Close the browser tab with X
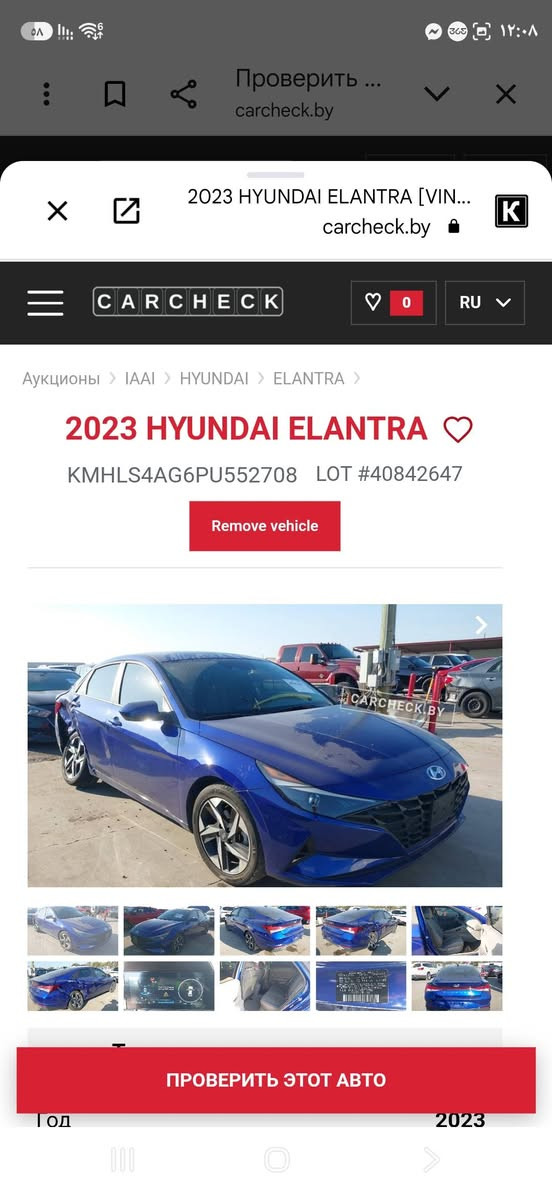 tap(506, 94)
